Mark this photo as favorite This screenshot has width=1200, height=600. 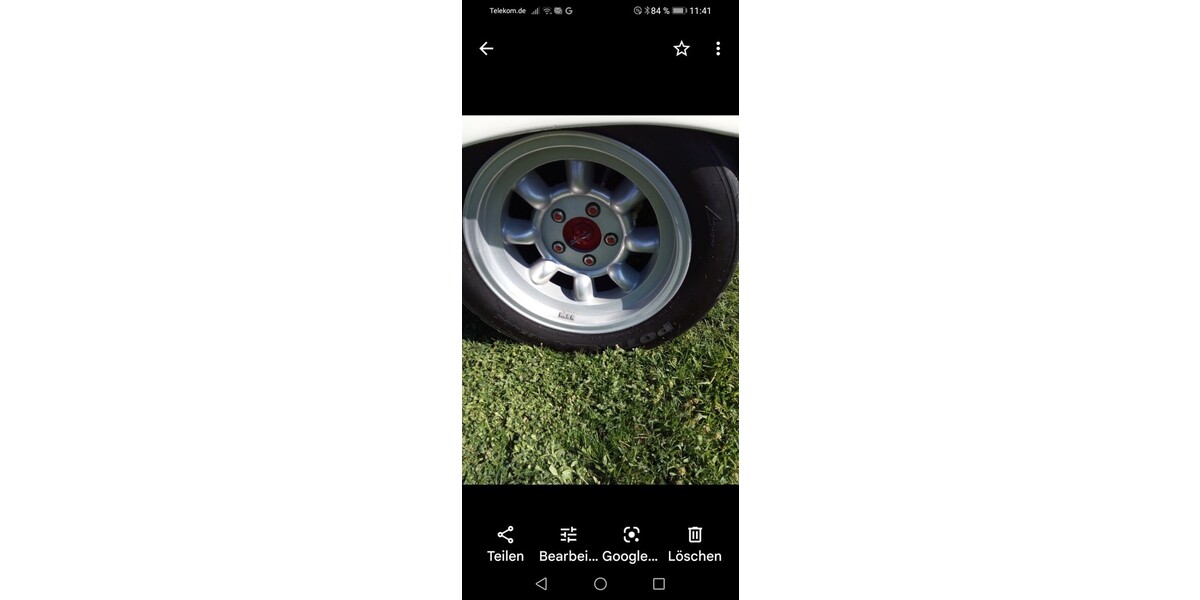pos(681,49)
